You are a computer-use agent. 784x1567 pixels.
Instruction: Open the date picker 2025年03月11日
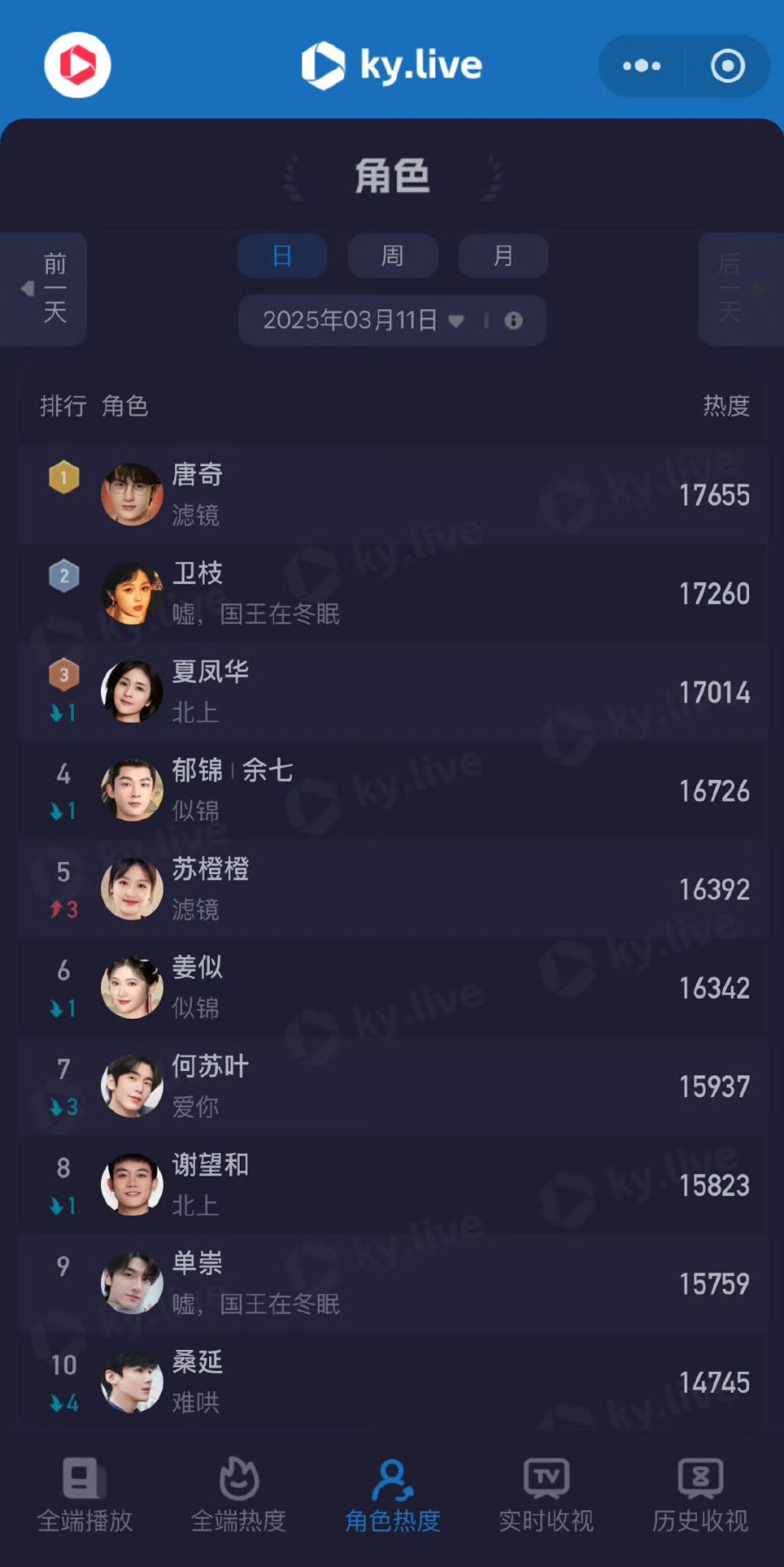pyautogui.click(x=363, y=321)
